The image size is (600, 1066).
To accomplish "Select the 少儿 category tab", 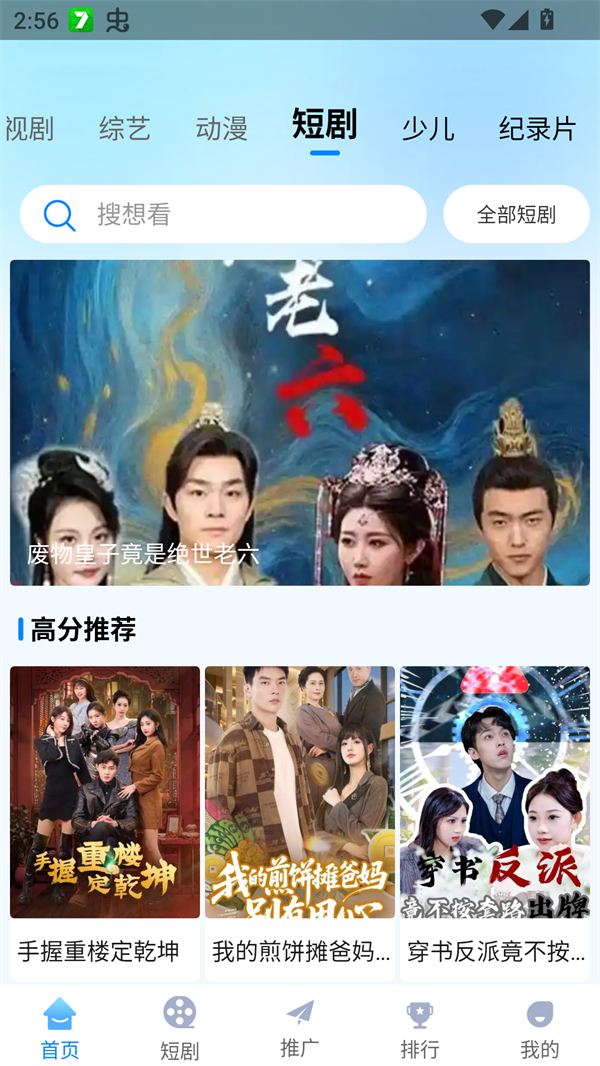I will pos(428,129).
